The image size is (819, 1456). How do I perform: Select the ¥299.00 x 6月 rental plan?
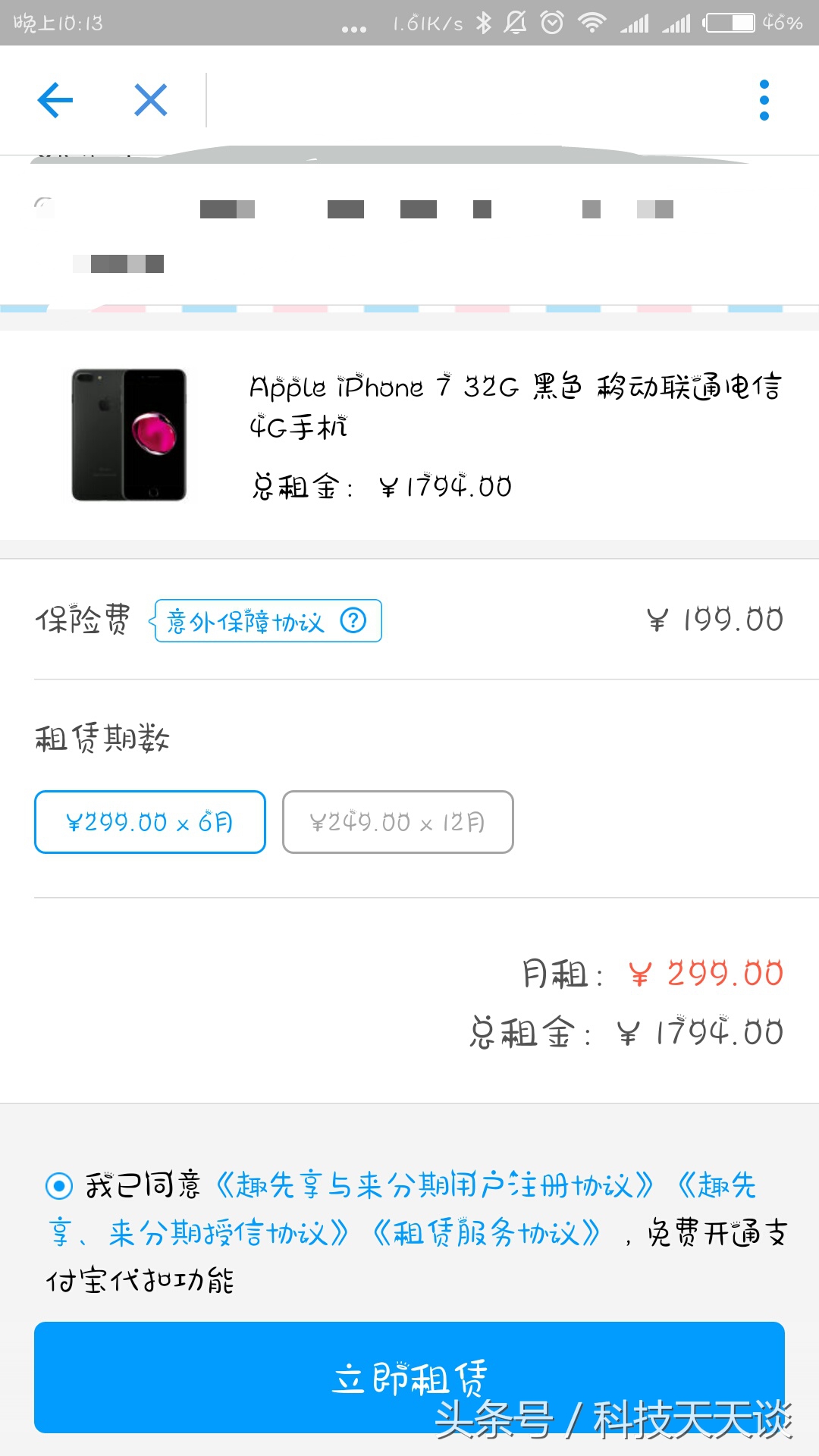pos(150,822)
